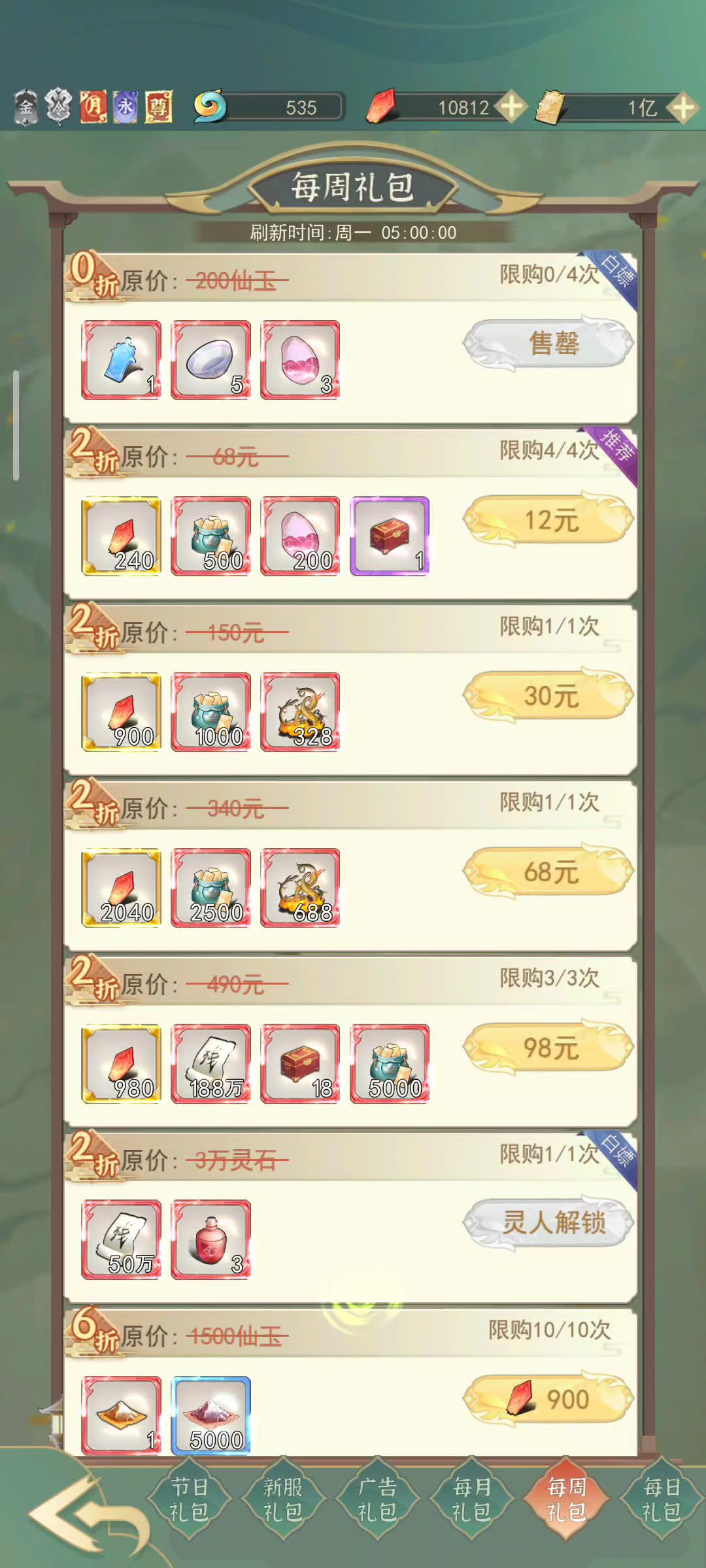Tap the 售罄 button on free pack
Viewport: 706px width, 1568px height.
pyautogui.click(x=549, y=344)
